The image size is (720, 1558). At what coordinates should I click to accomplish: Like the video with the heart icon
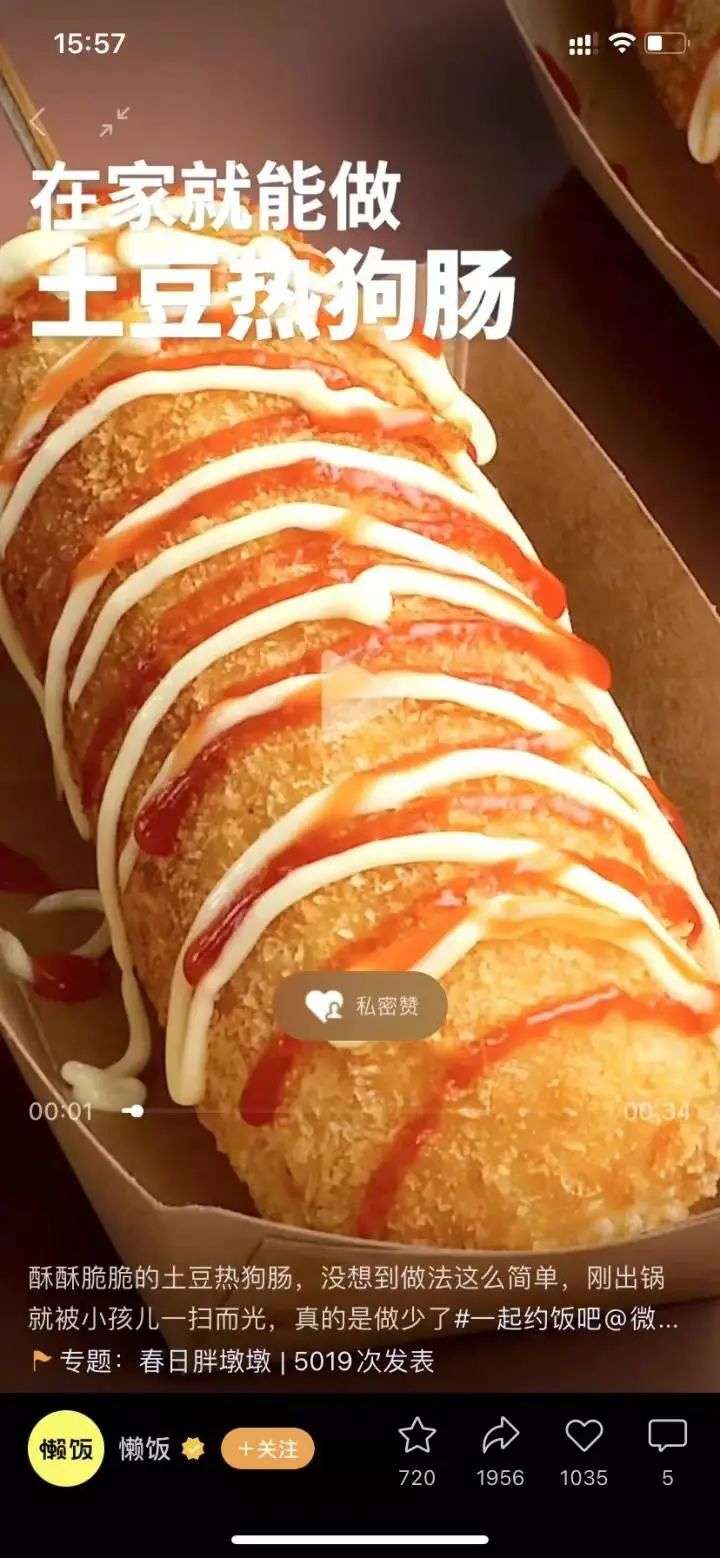(x=583, y=1437)
